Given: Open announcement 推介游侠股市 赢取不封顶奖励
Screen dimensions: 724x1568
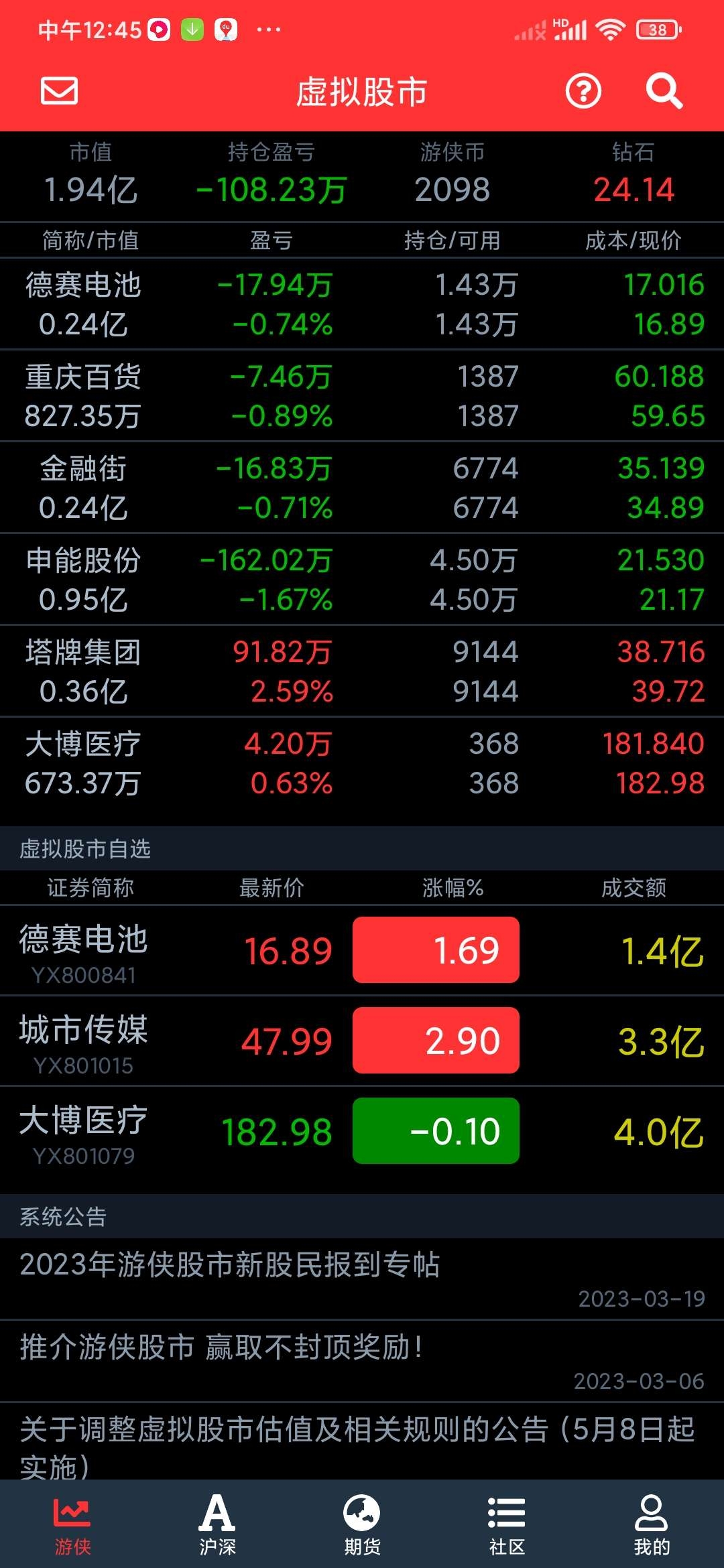Looking at the screenshot, I should (x=362, y=1362).
